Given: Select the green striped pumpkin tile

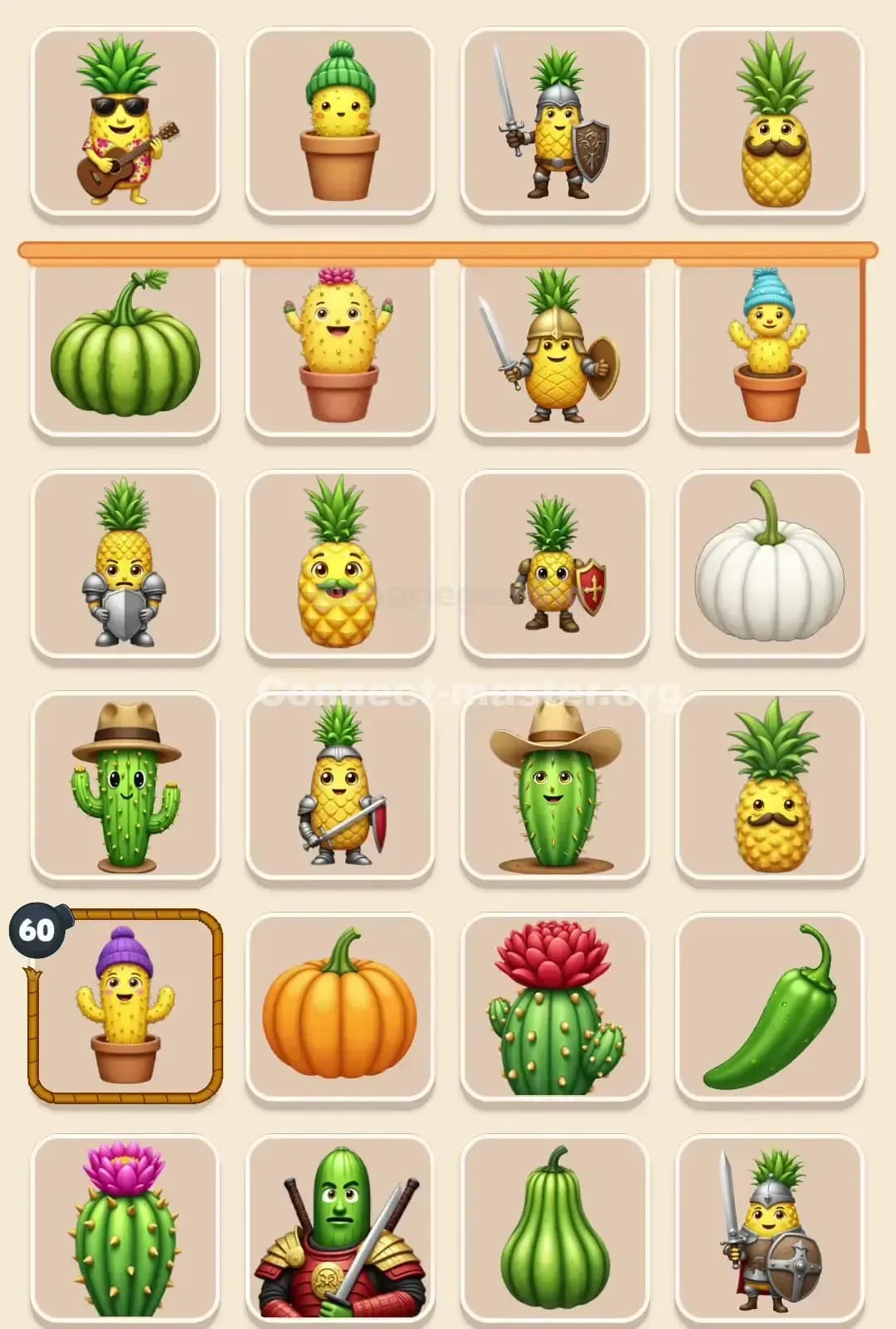Looking at the screenshot, I should (x=123, y=348).
